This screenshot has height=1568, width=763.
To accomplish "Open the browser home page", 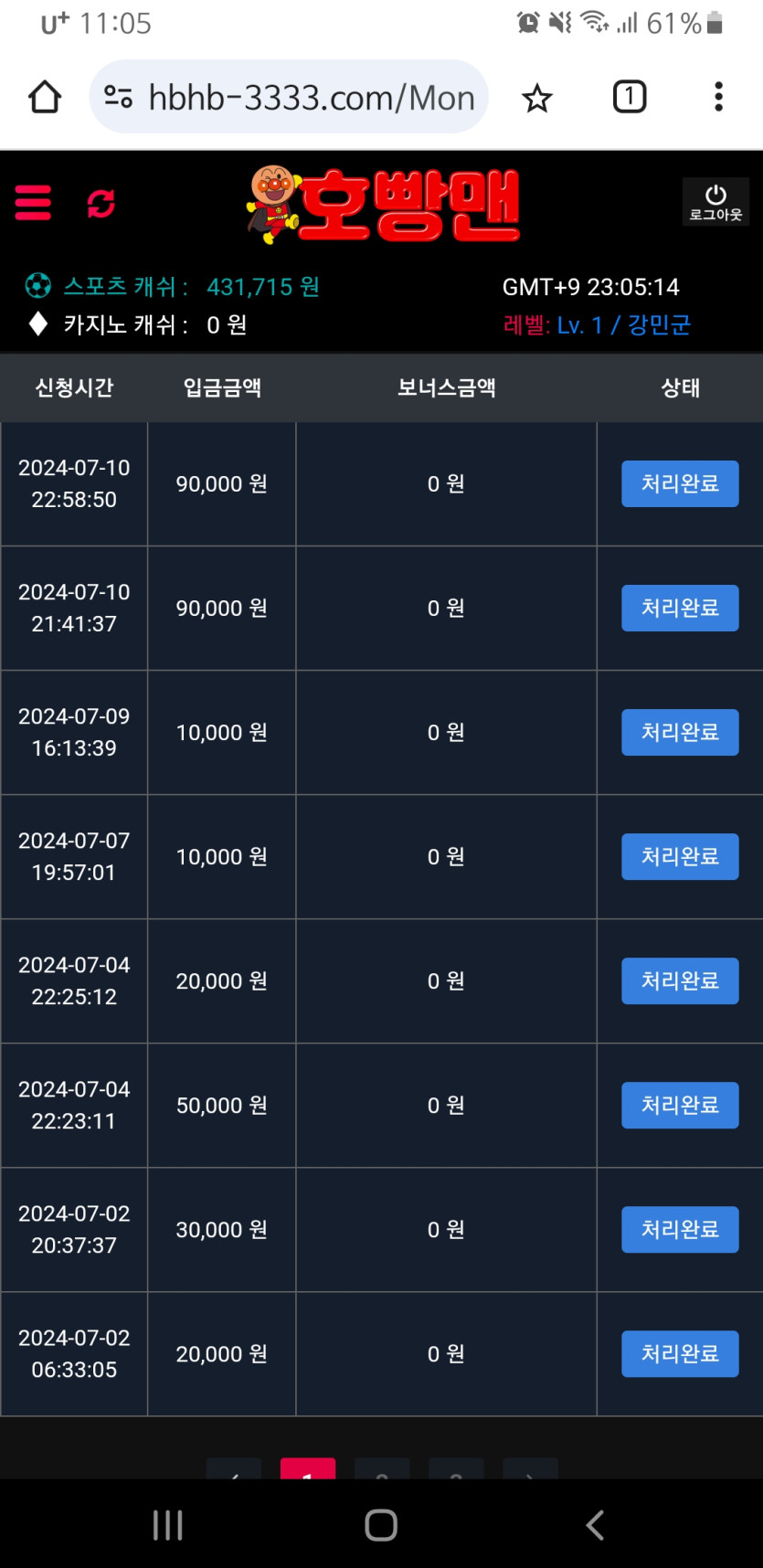I will coord(45,97).
